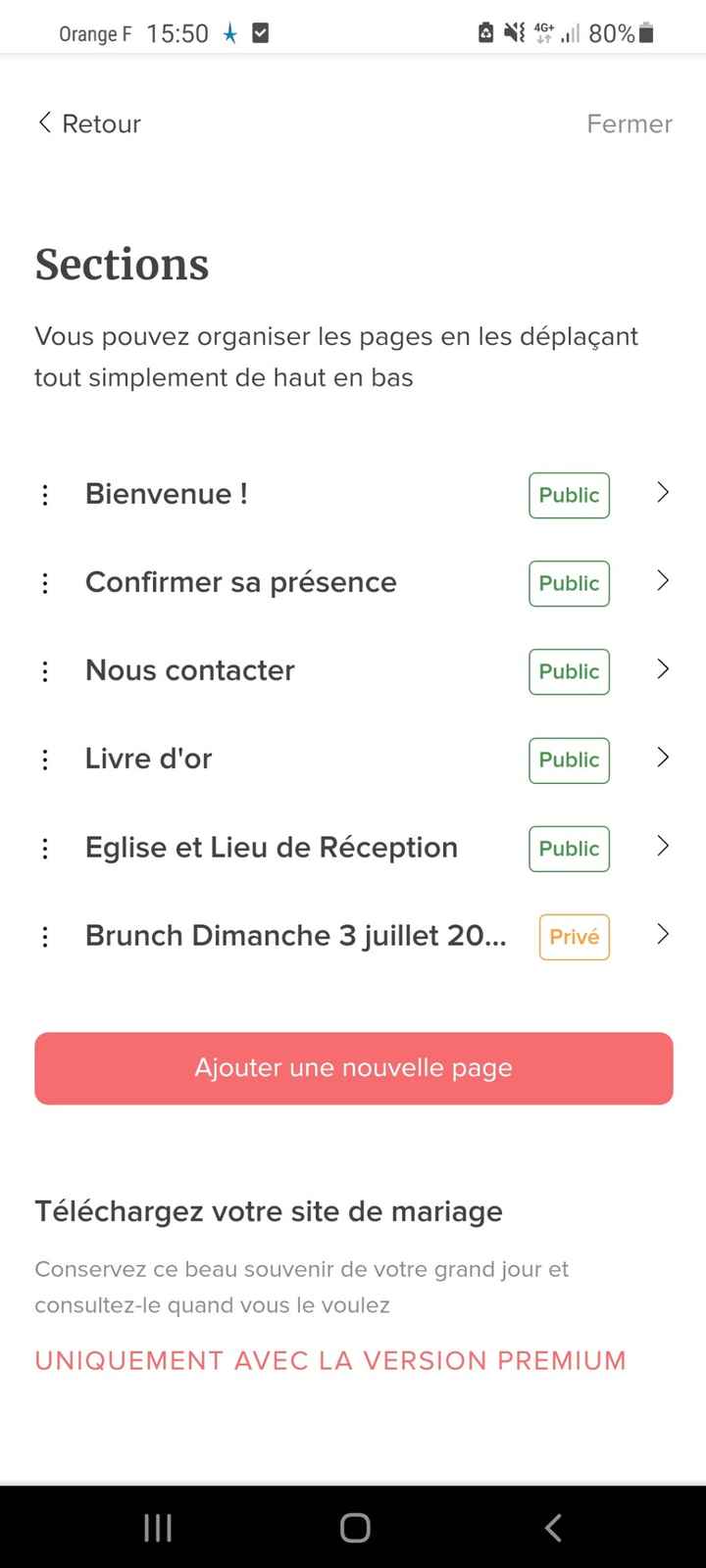Tap the Android home button
This screenshot has width=706, height=1568.
[x=355, y=1526]
